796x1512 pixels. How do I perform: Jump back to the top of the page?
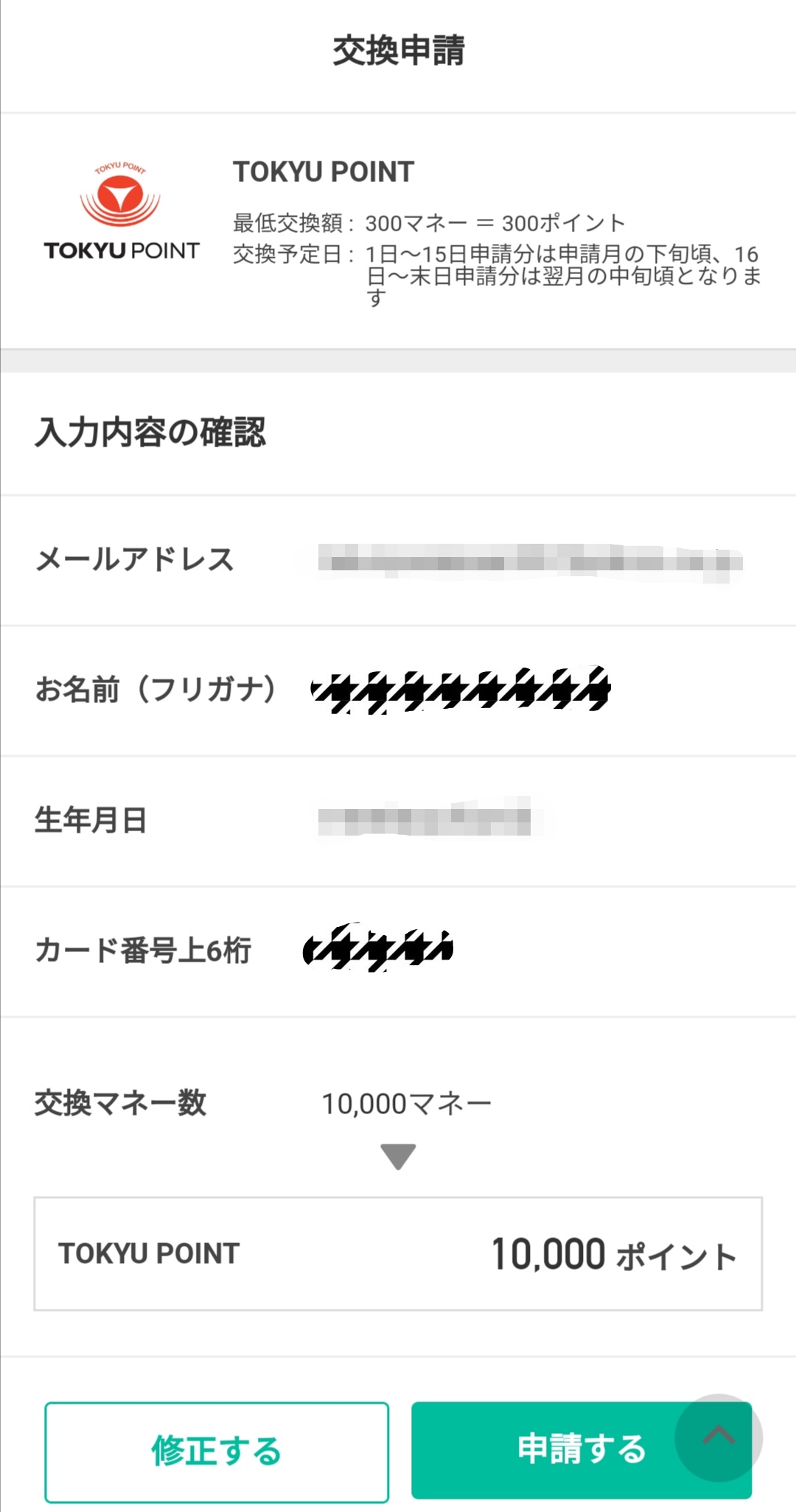pyautogui.click(x=719, y=1438)
